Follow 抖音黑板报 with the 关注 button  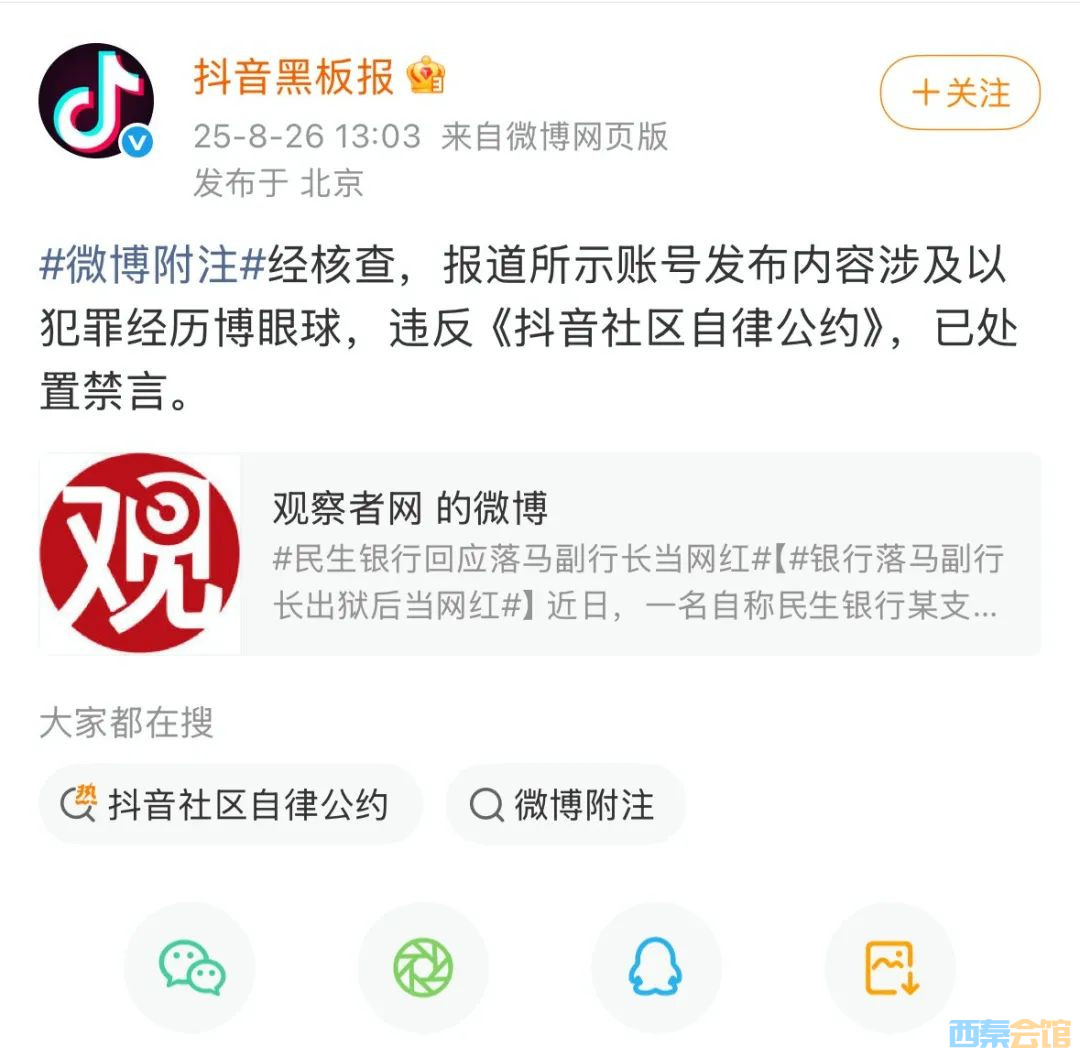coord(959,94)
